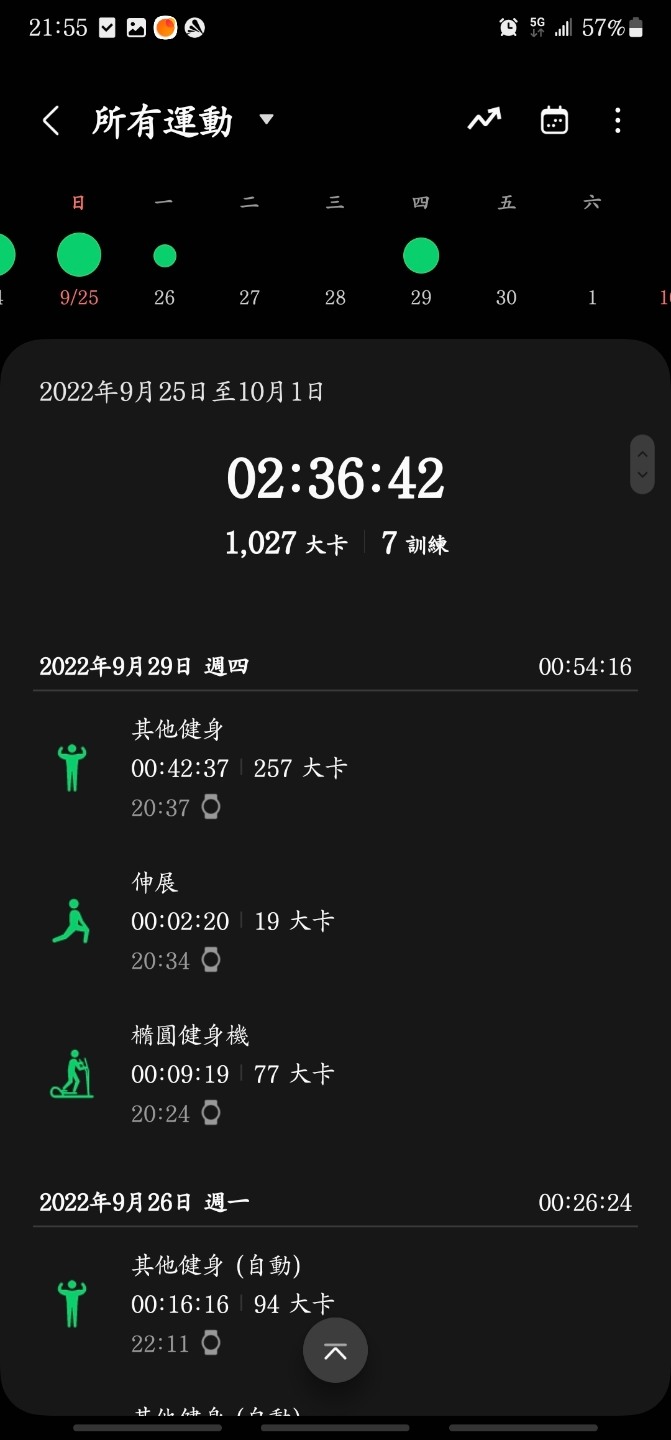Select Thursday 29 in the week strip

(421, 255)
